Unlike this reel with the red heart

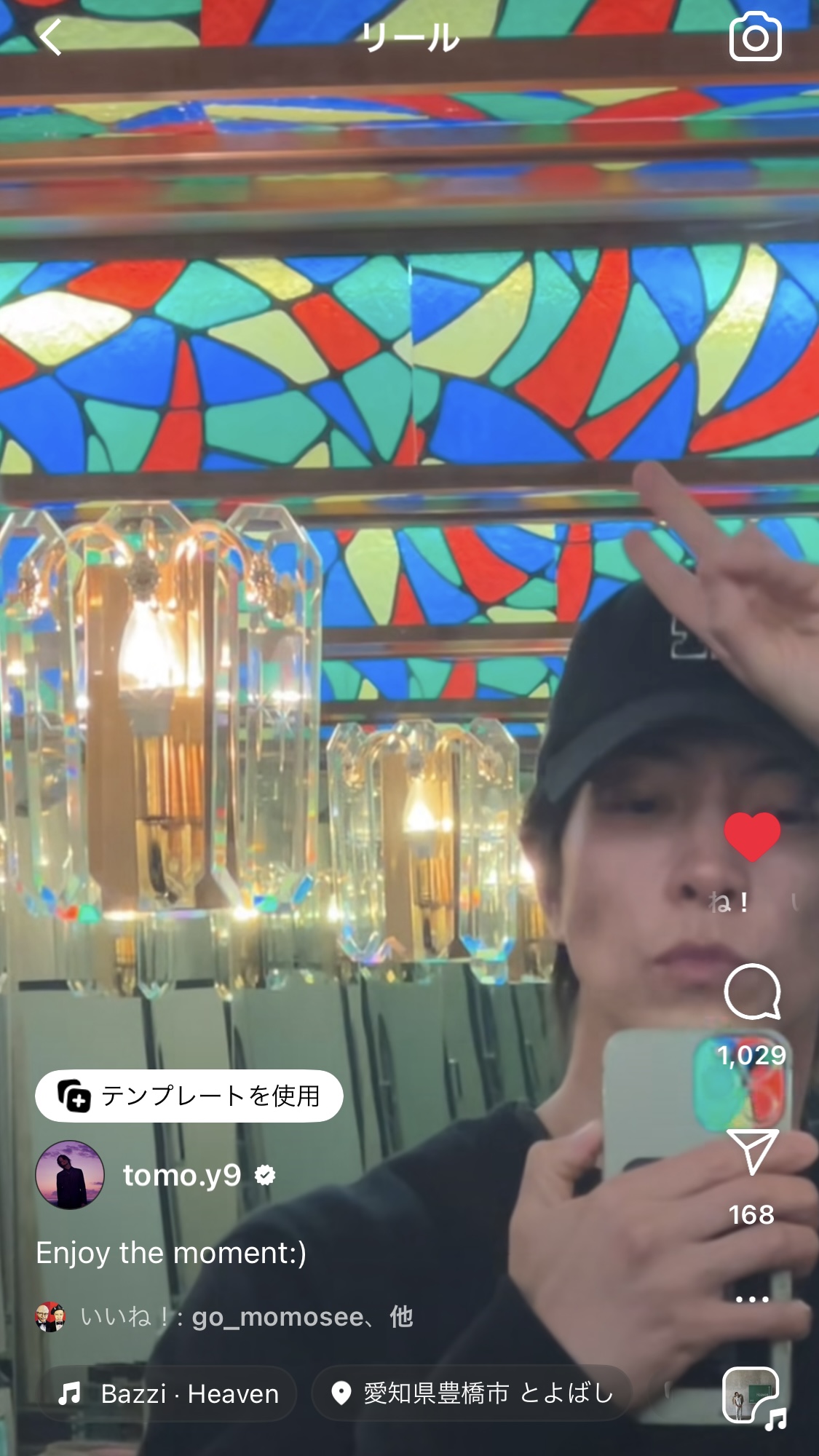point(752,836)
